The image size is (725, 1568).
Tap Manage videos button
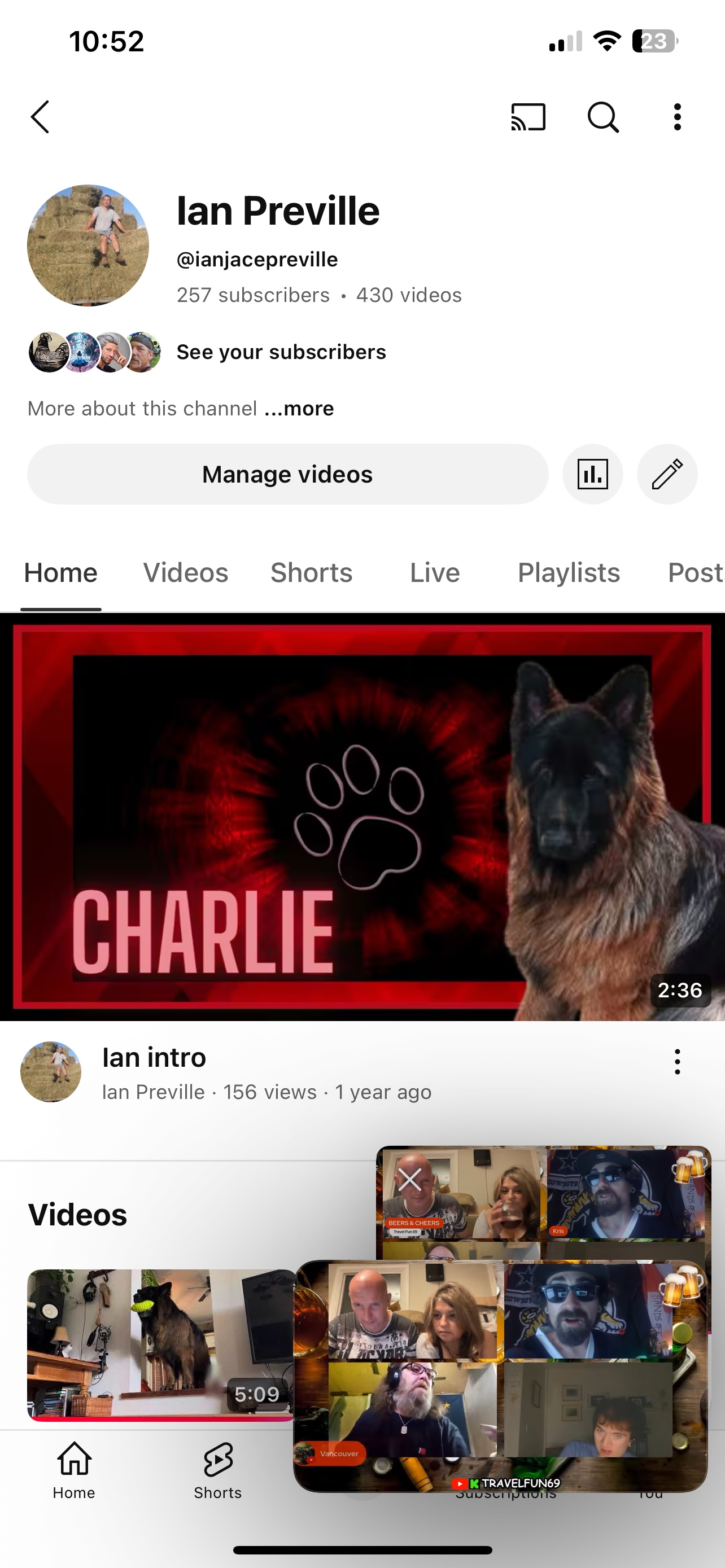coord(287,474)
